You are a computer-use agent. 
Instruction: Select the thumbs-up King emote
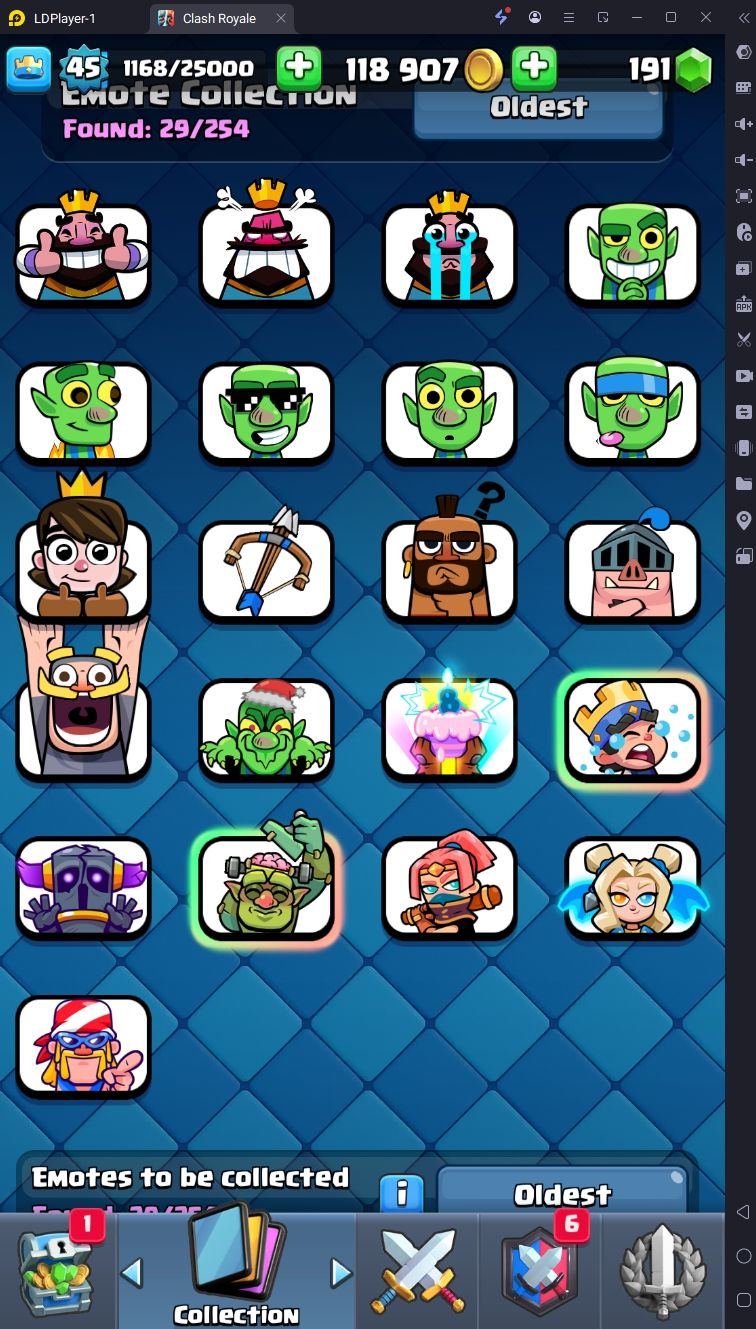pyautogui.click(x=83, y=253)
